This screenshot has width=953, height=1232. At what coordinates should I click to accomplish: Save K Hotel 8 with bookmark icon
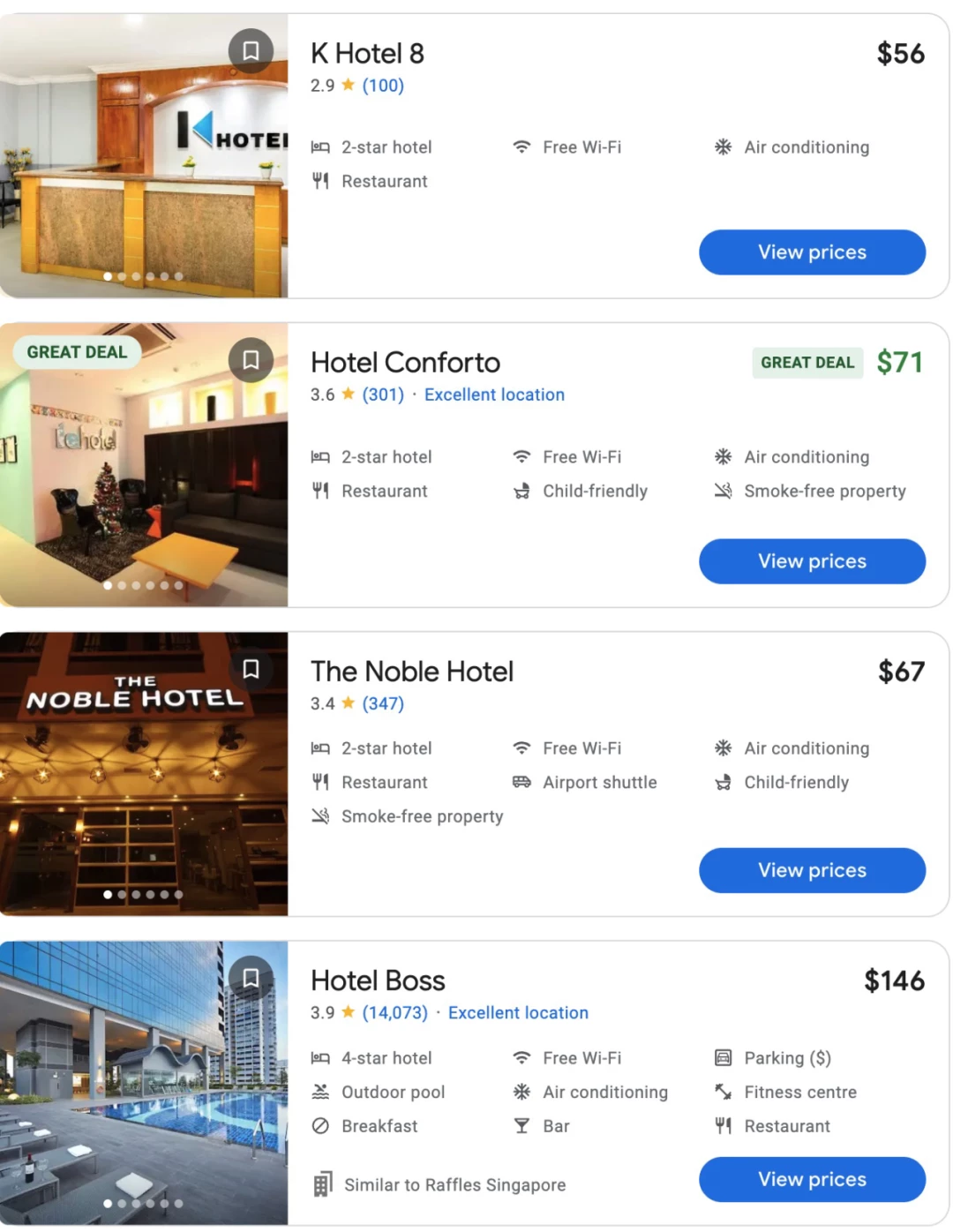pyautogui.click(x=251, y=51)
